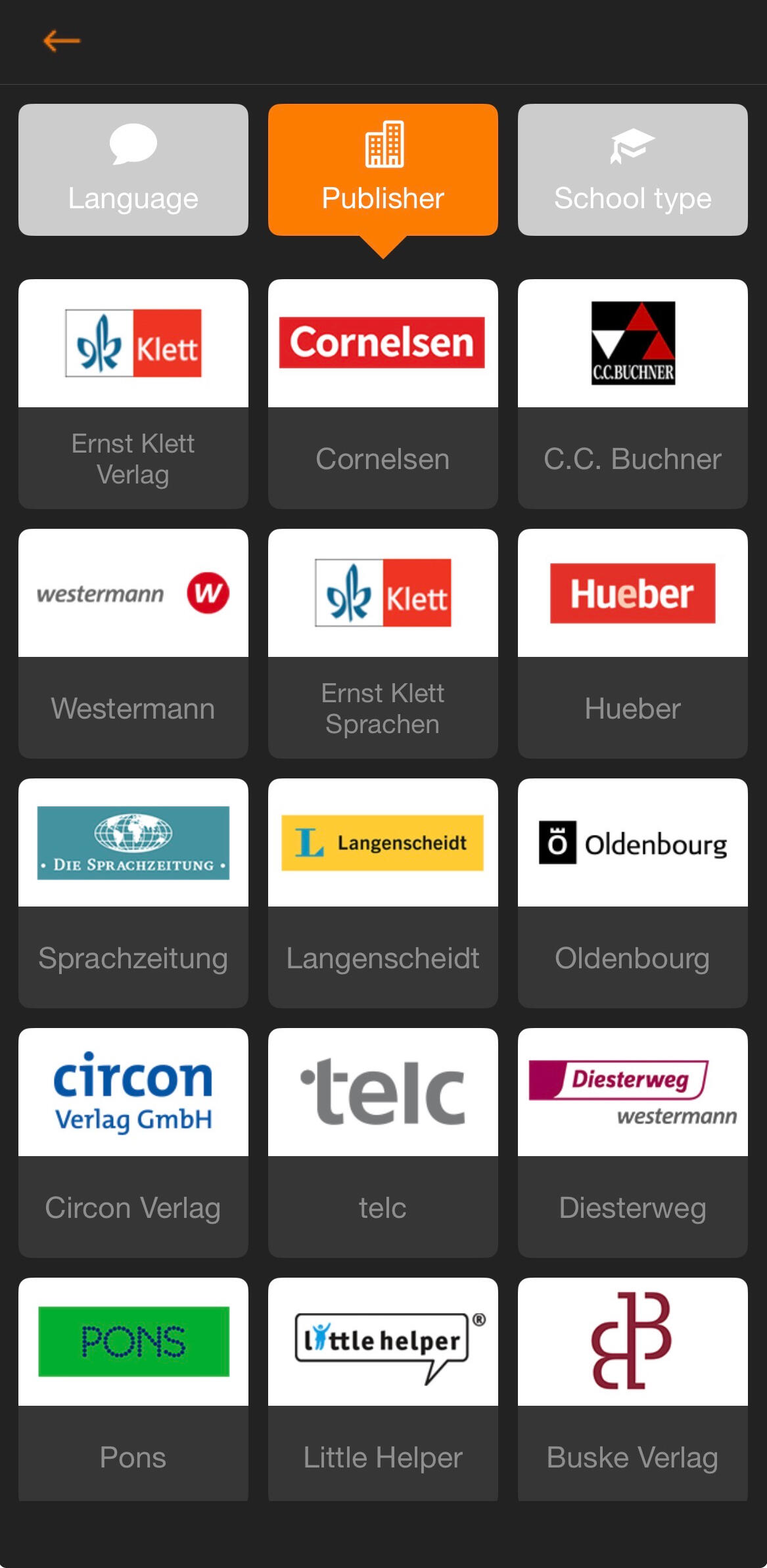Open Diesterweg publisher
This screenshot has width=767, height=1568.
pyautogui.click(x=632, y=1142)
